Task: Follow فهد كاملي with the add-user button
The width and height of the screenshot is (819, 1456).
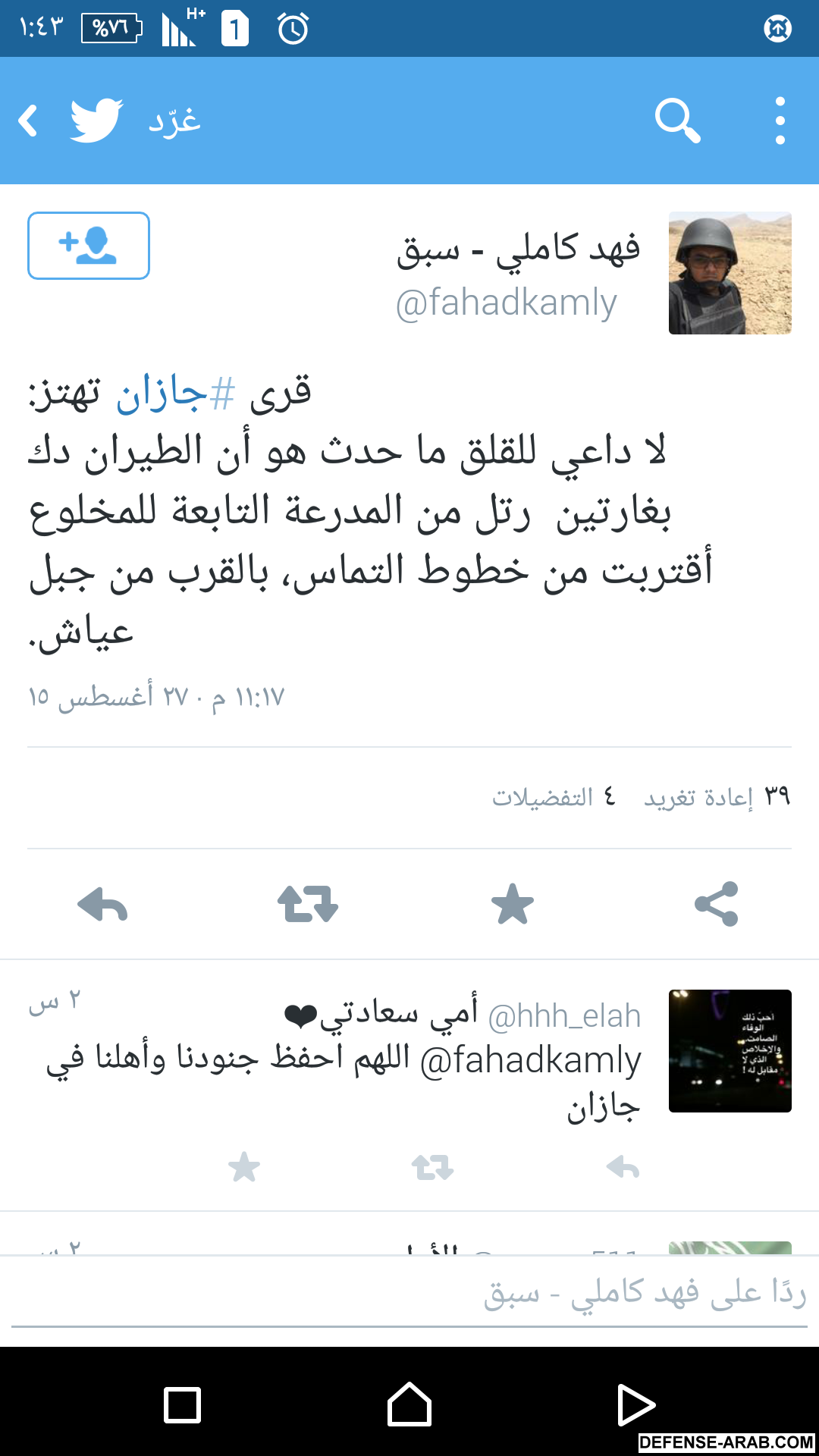Action: (89, 246)
